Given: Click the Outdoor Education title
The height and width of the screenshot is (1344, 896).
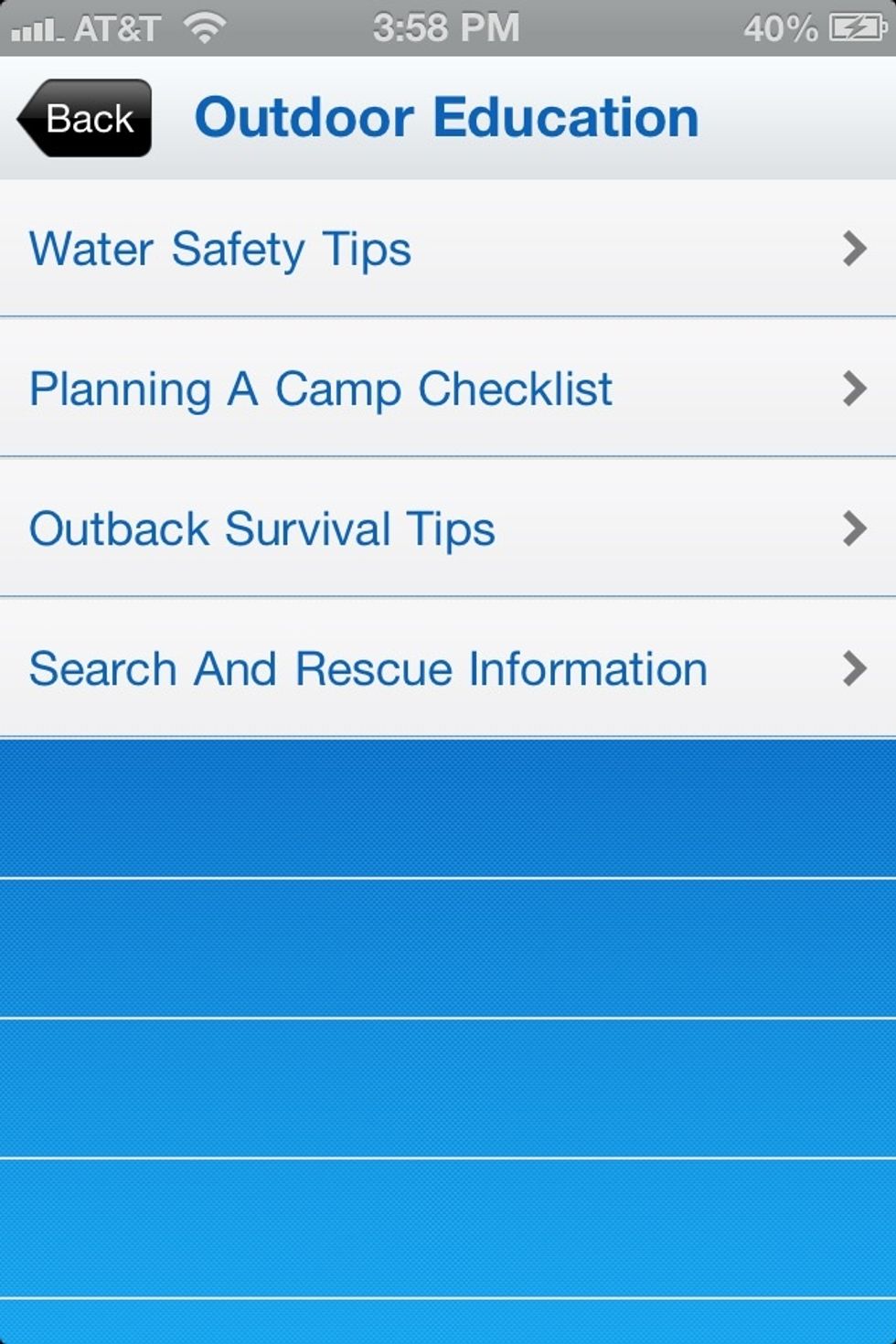Looking at the screenshot, I should coord(446,114).
